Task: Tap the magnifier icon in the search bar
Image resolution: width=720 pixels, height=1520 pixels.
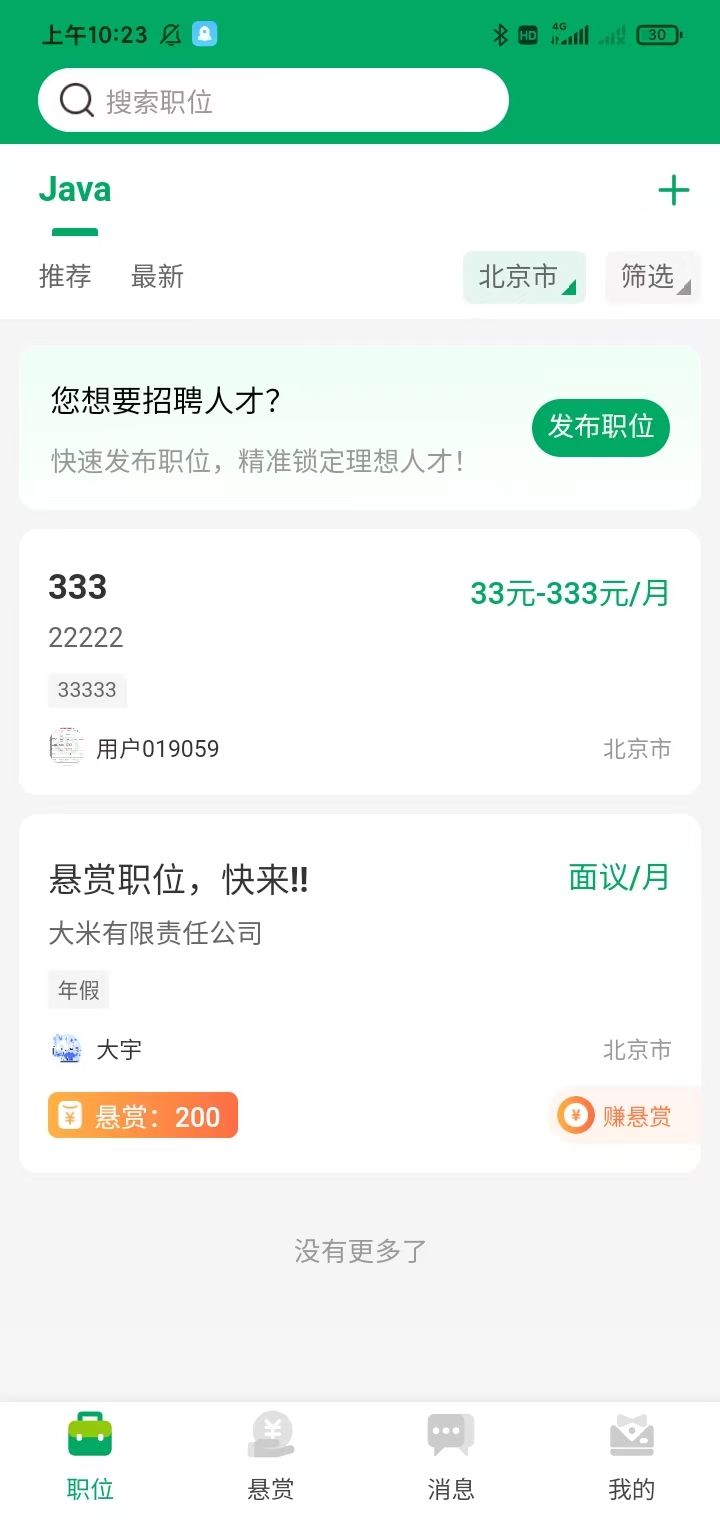Action: tap(75, 100)
